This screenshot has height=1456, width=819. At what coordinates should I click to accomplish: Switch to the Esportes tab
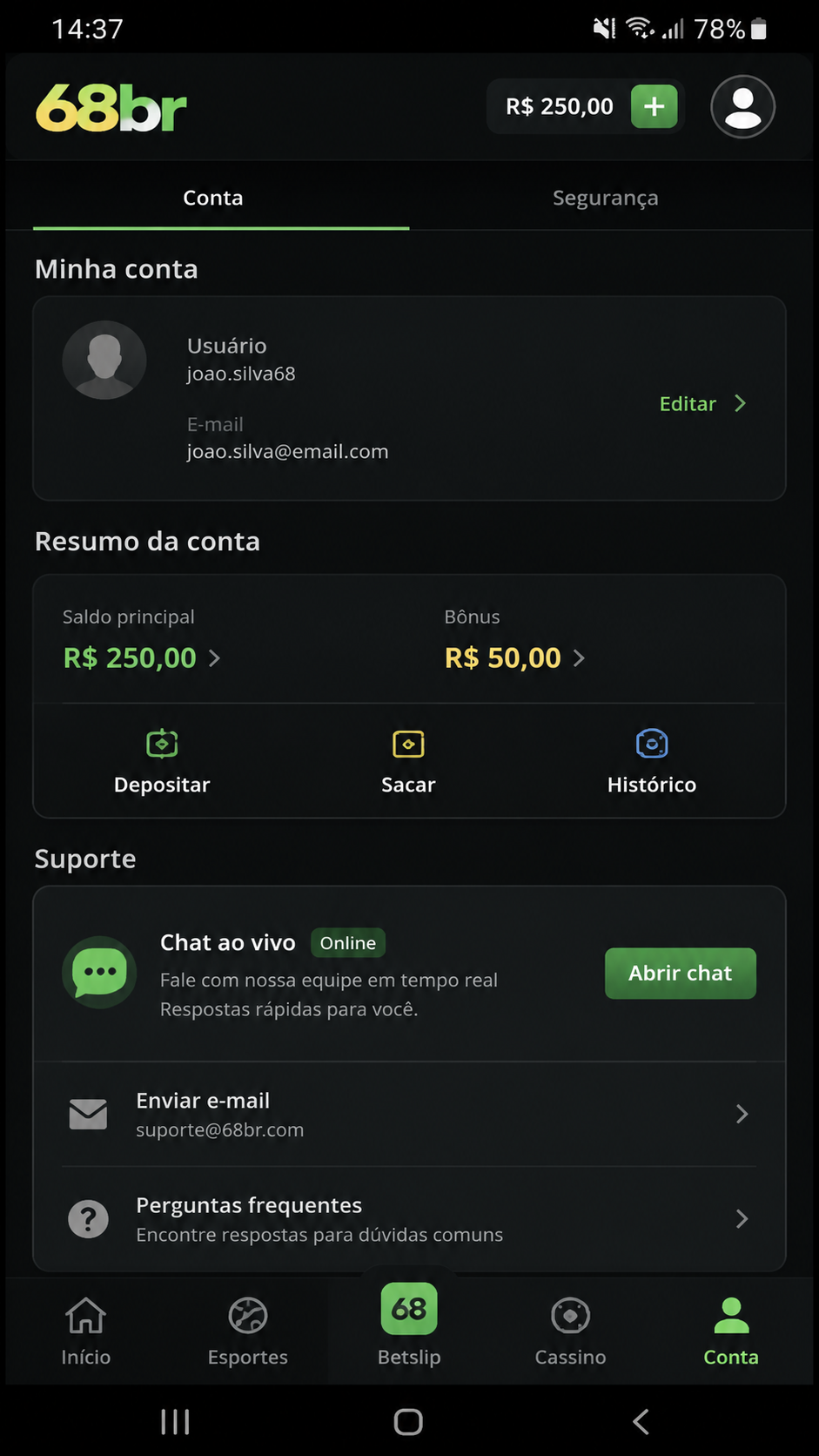(248, 1331)
